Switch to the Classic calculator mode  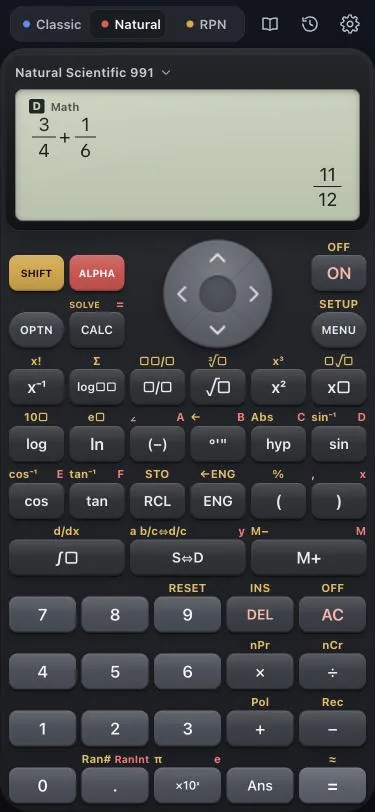click(x=52, y=24)
